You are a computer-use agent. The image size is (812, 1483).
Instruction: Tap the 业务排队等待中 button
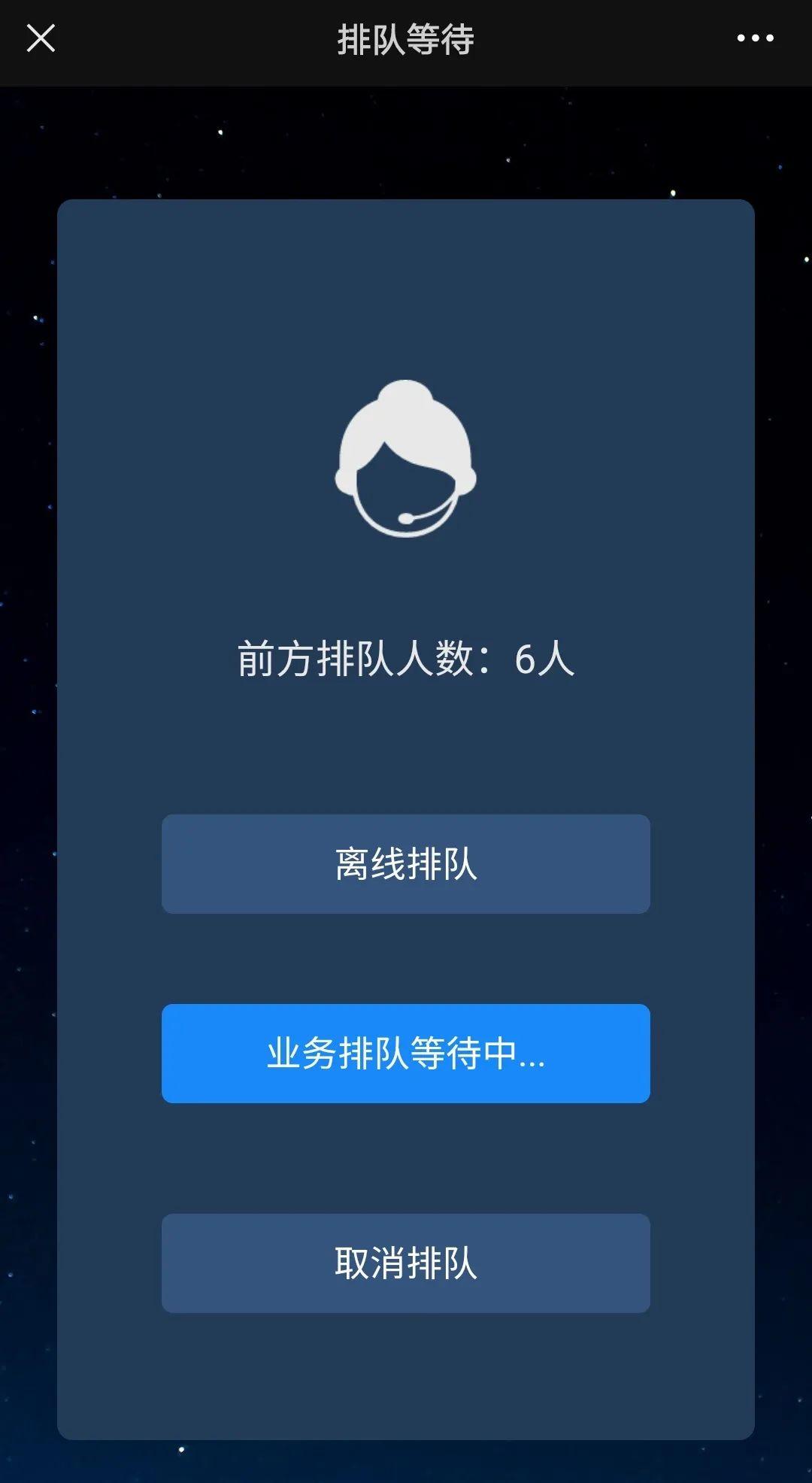[405, 1053]
